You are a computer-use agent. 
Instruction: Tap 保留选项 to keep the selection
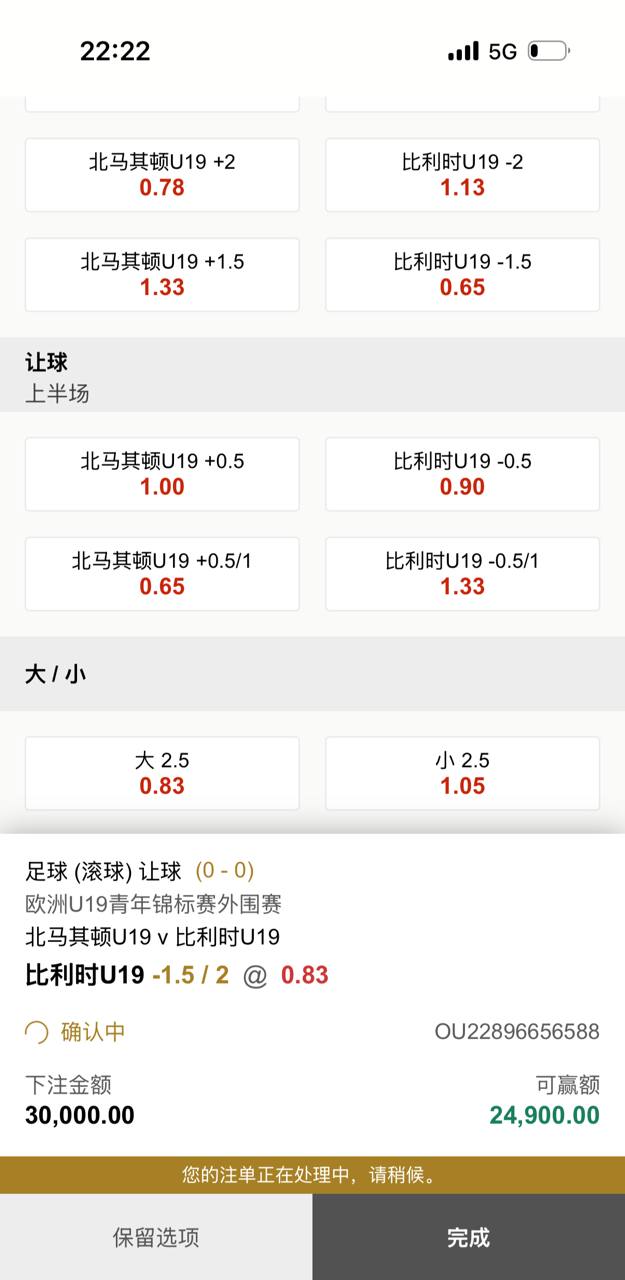tap(156, 1237)
